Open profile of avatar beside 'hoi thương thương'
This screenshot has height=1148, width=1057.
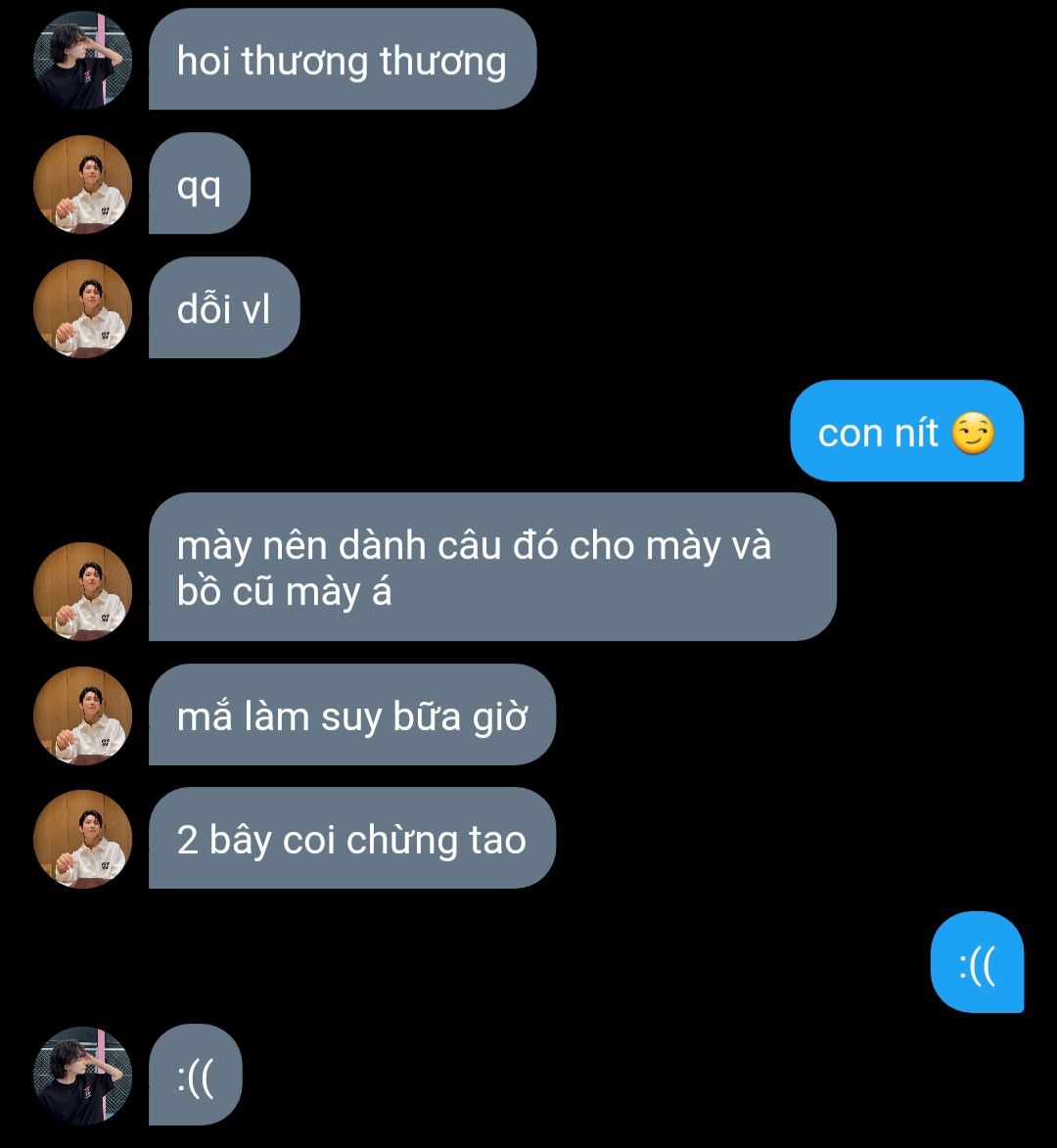pyautogui.click(x=82, y=60)
